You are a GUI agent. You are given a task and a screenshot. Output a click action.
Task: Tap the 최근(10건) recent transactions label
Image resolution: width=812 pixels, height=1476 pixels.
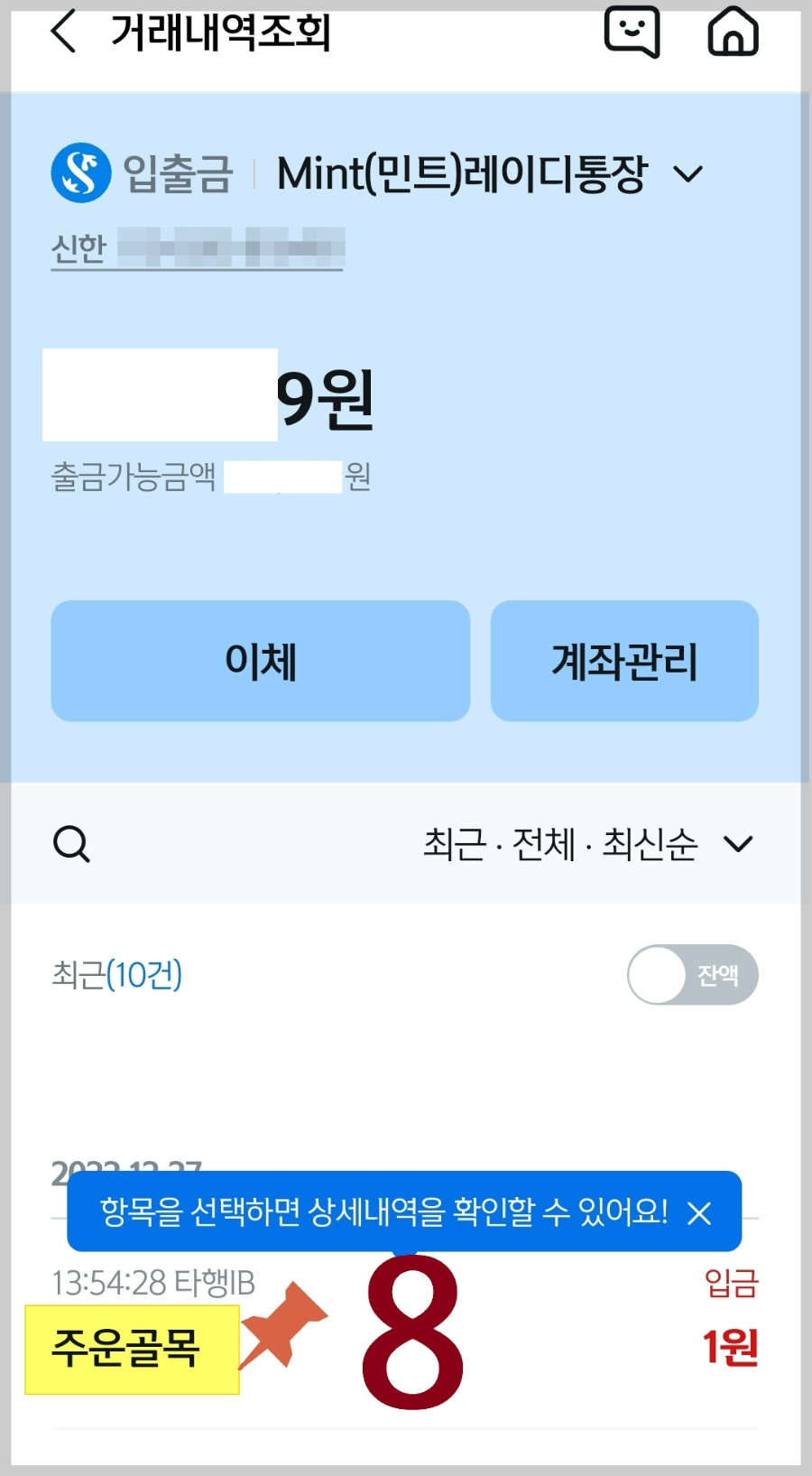117,975
